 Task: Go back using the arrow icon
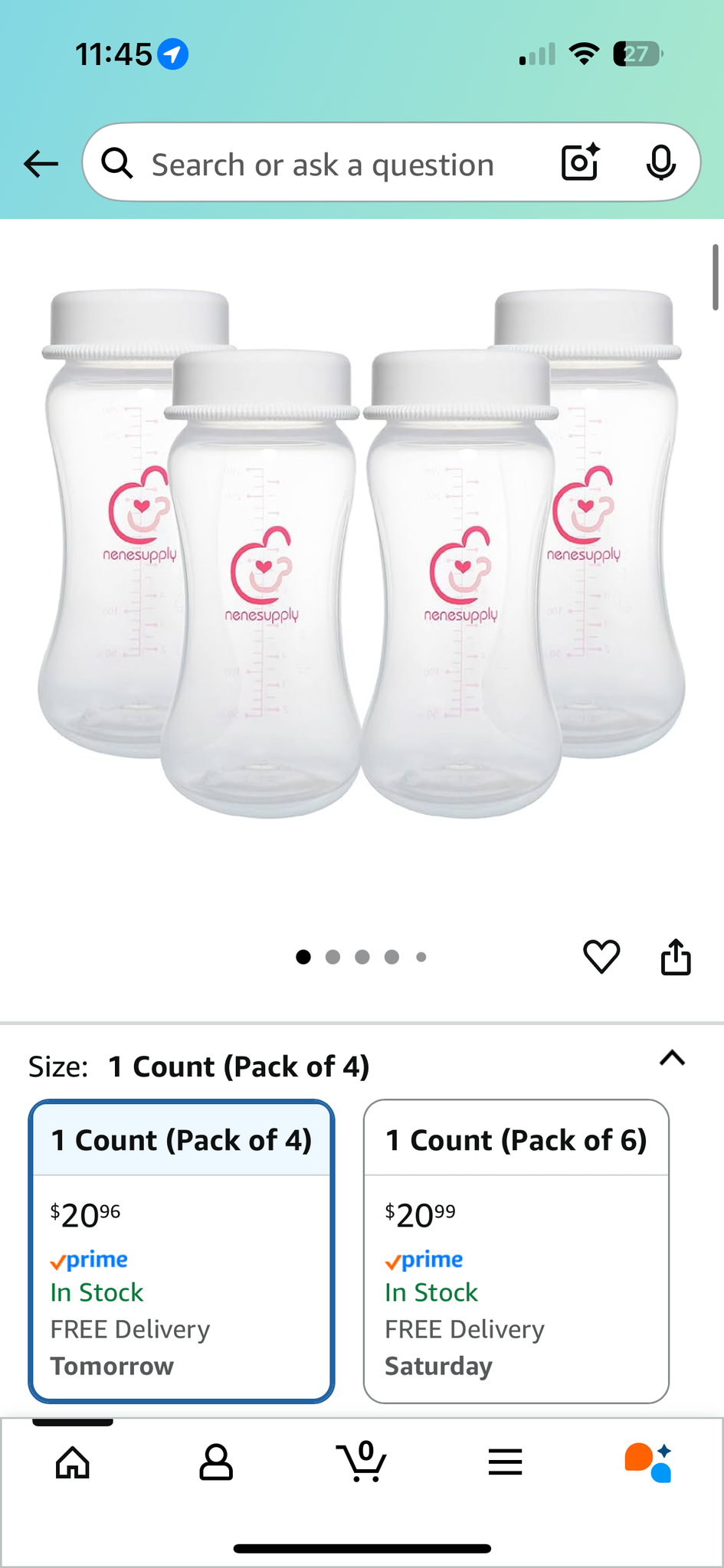point(41,163)
